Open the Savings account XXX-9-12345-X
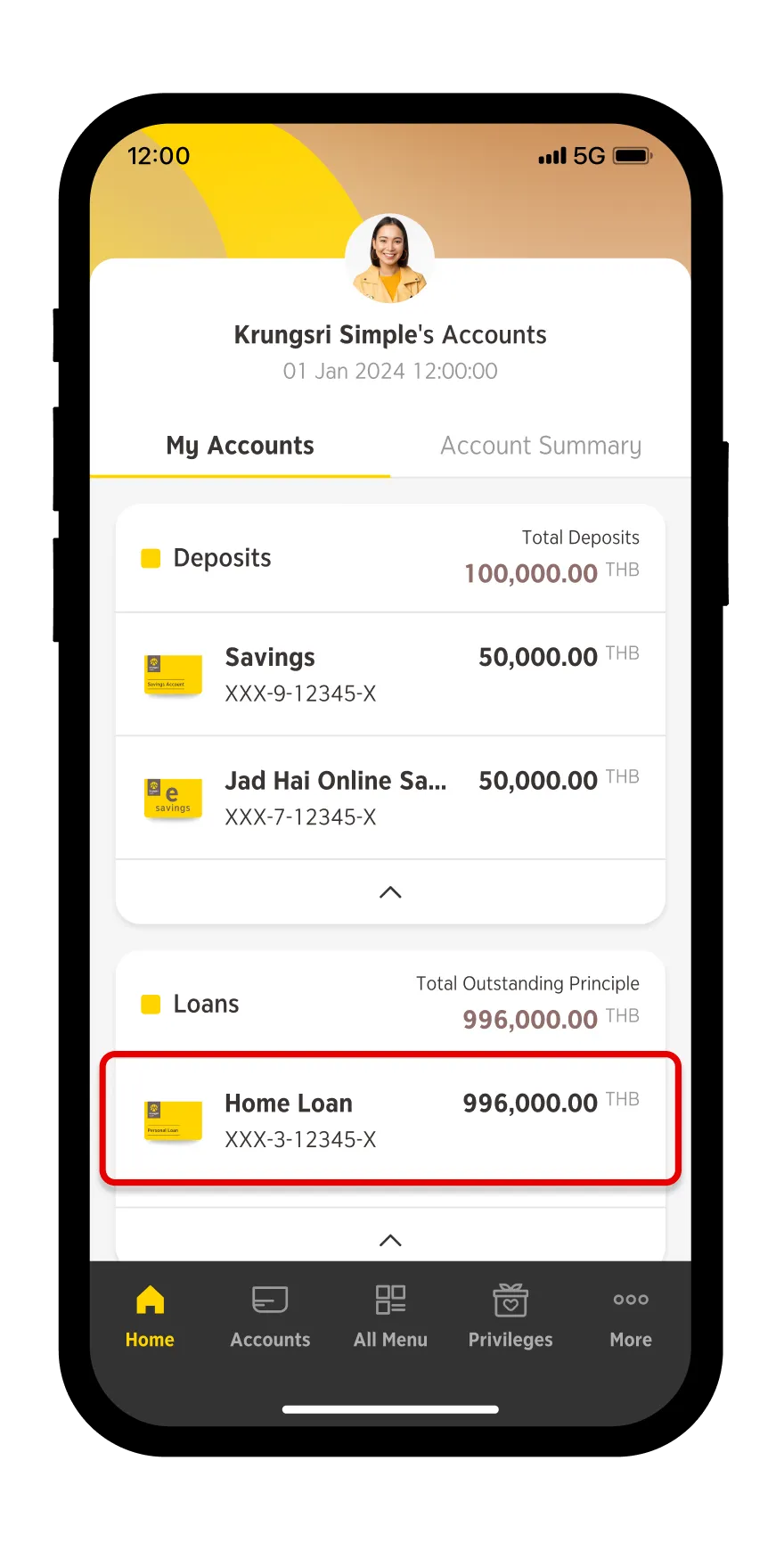Screen dimensions: 784x1551 390,675
